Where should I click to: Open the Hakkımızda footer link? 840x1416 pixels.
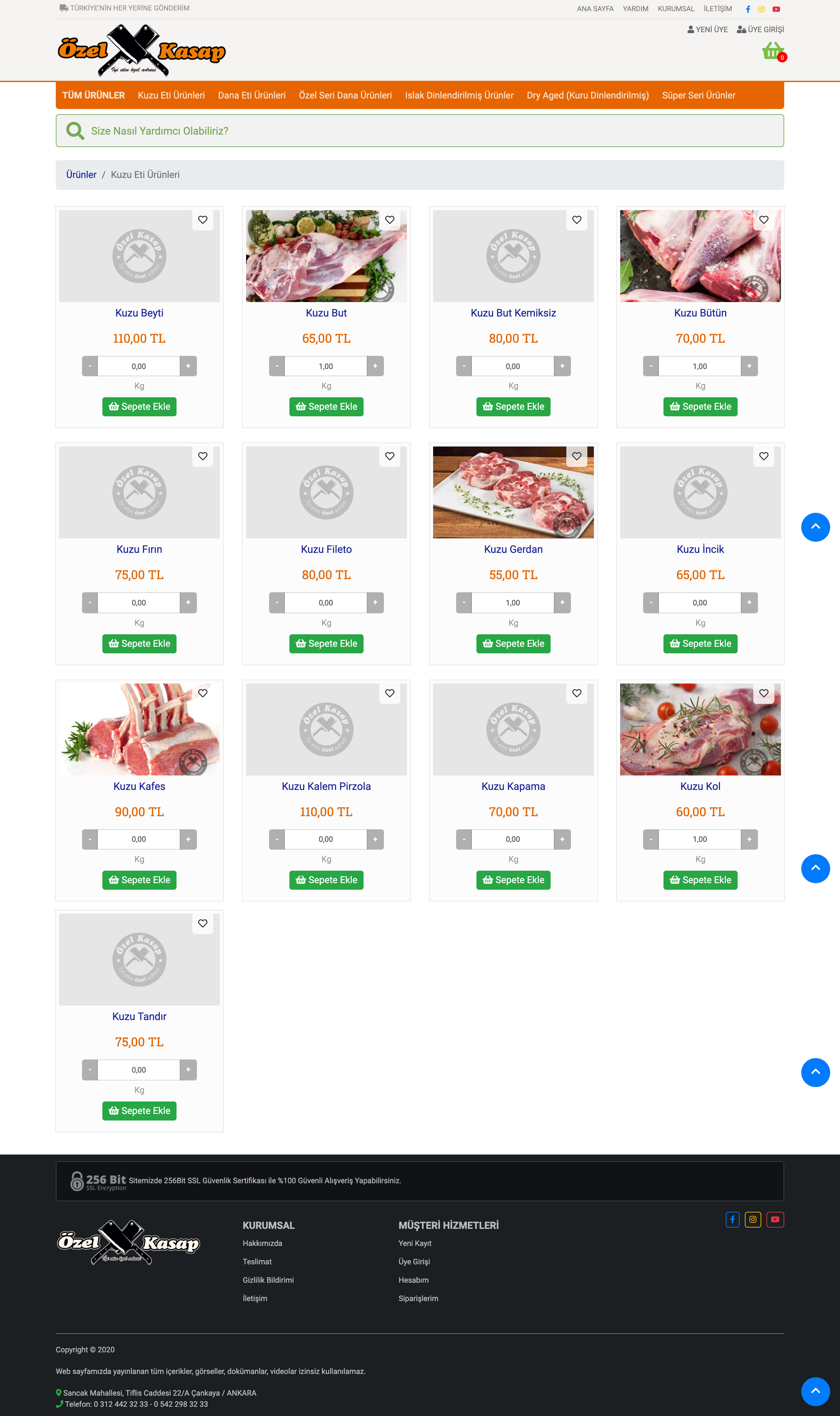click(x=262, y=1243)
